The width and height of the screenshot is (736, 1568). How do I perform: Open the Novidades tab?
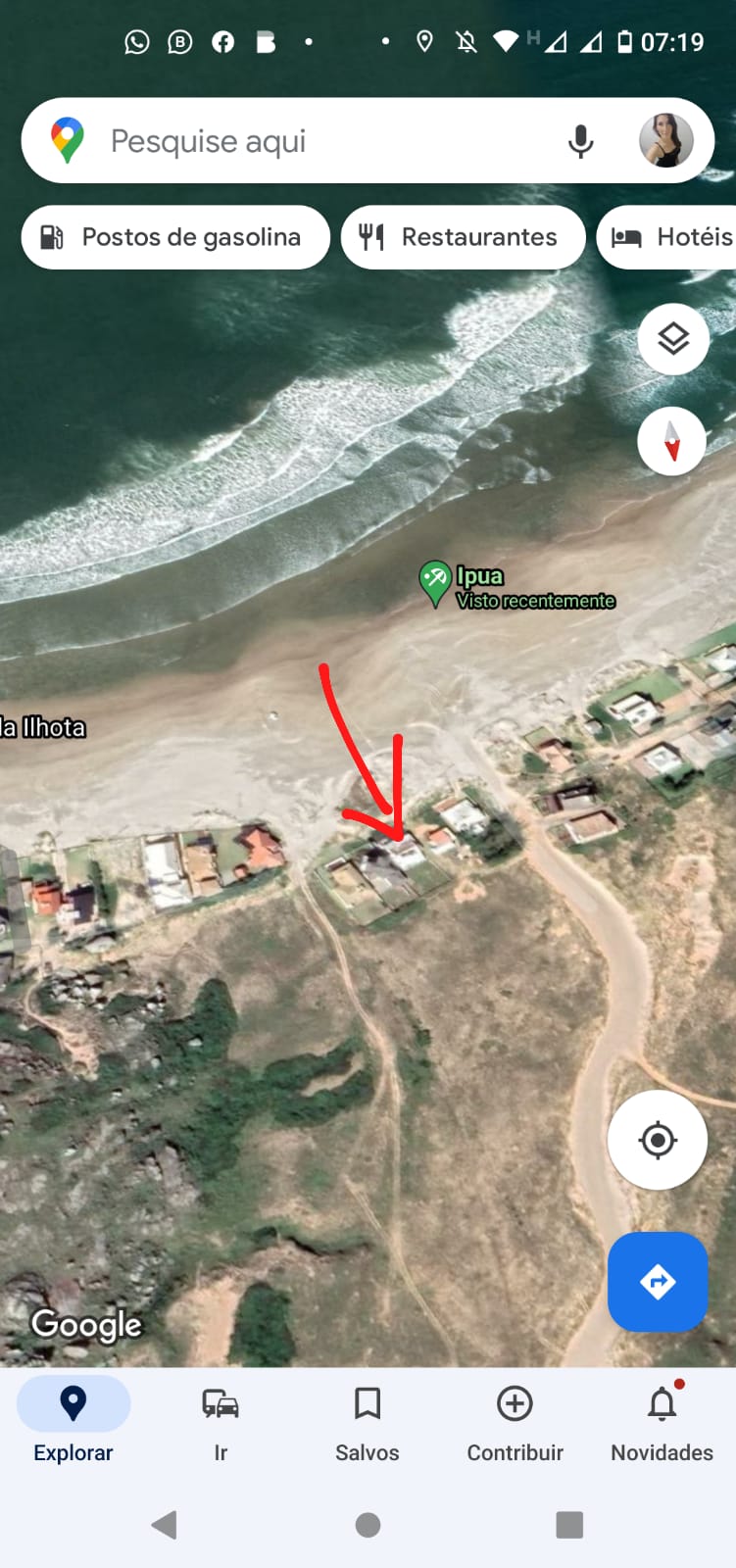(x=662, y=1425)
